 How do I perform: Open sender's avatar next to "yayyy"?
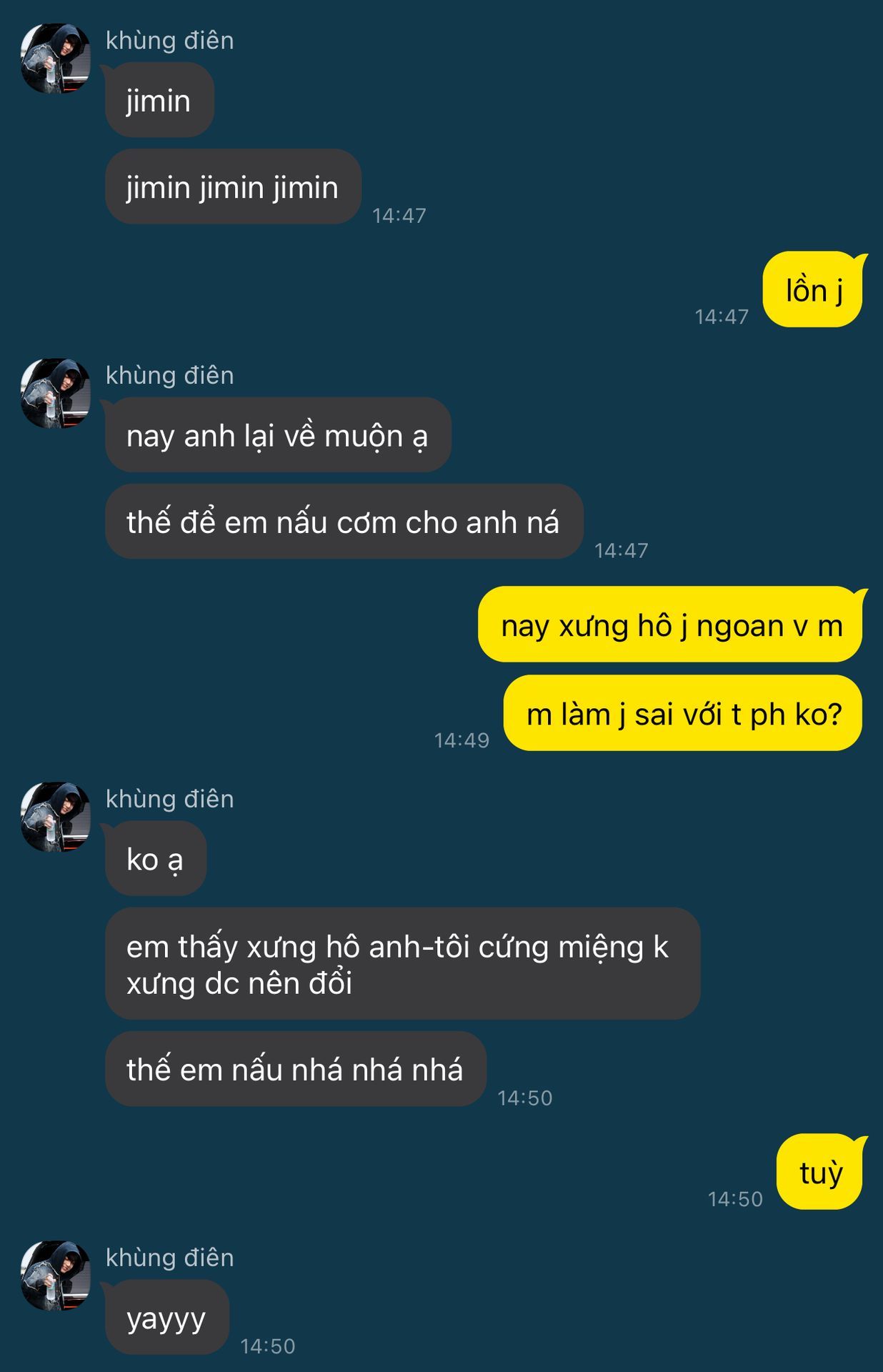point(56,1276)
